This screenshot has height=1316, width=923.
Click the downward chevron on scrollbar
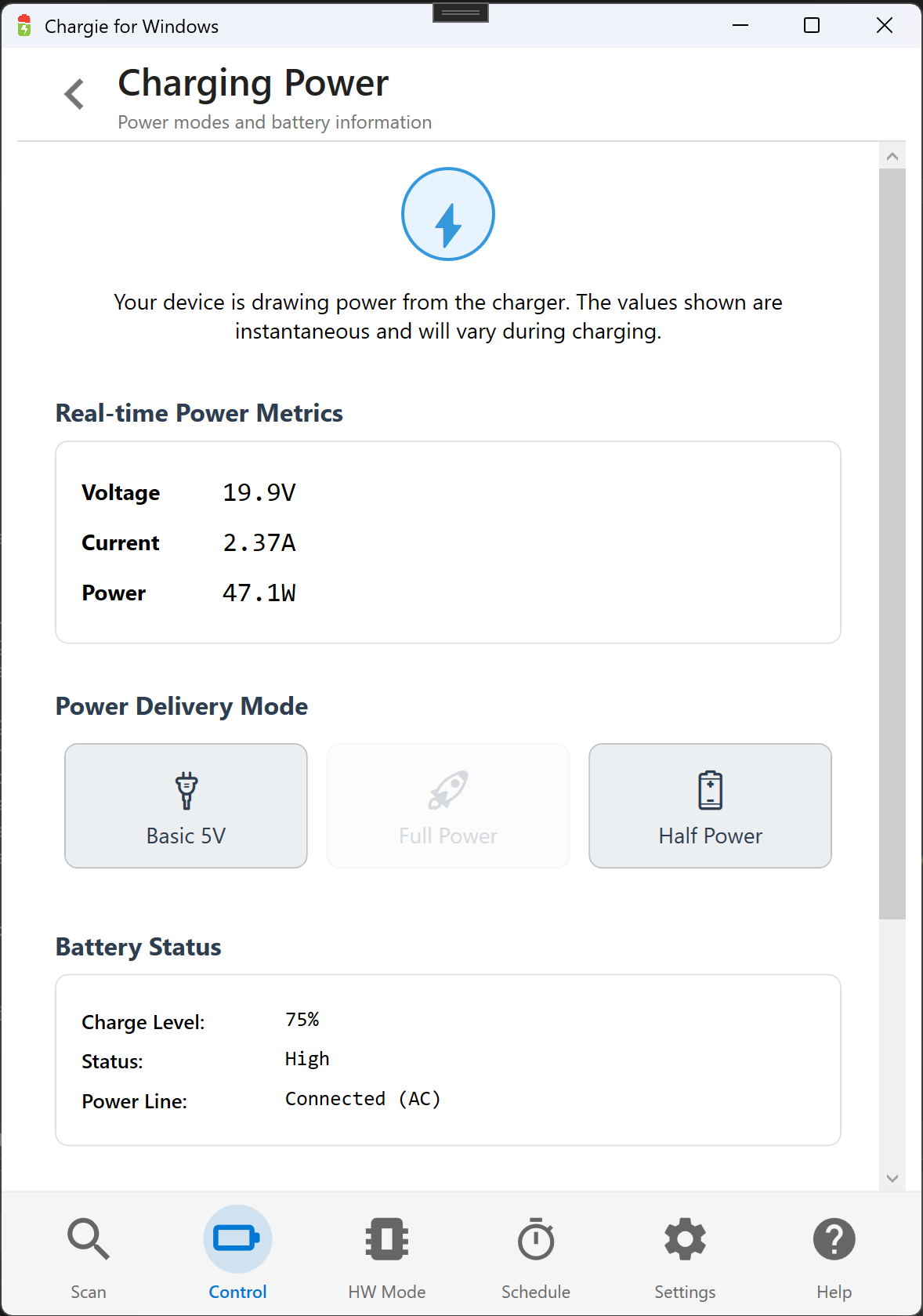click(892, 1178)
